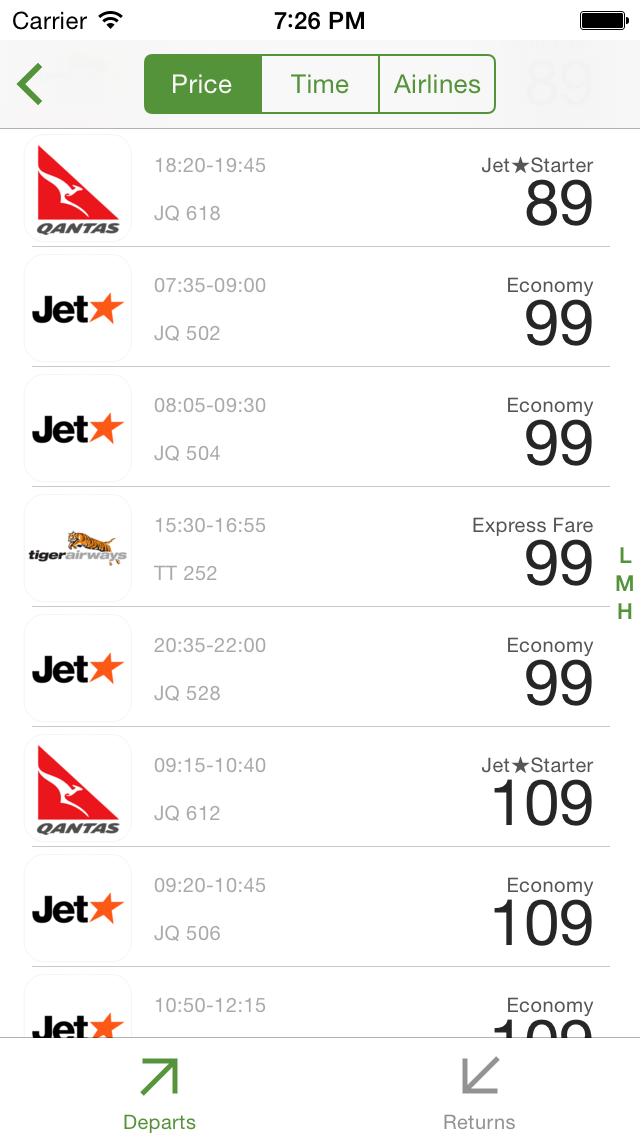This screenshot has height=1136, width=640.
Task: Open the Departs tab
Action: [x=159, y=1088]
